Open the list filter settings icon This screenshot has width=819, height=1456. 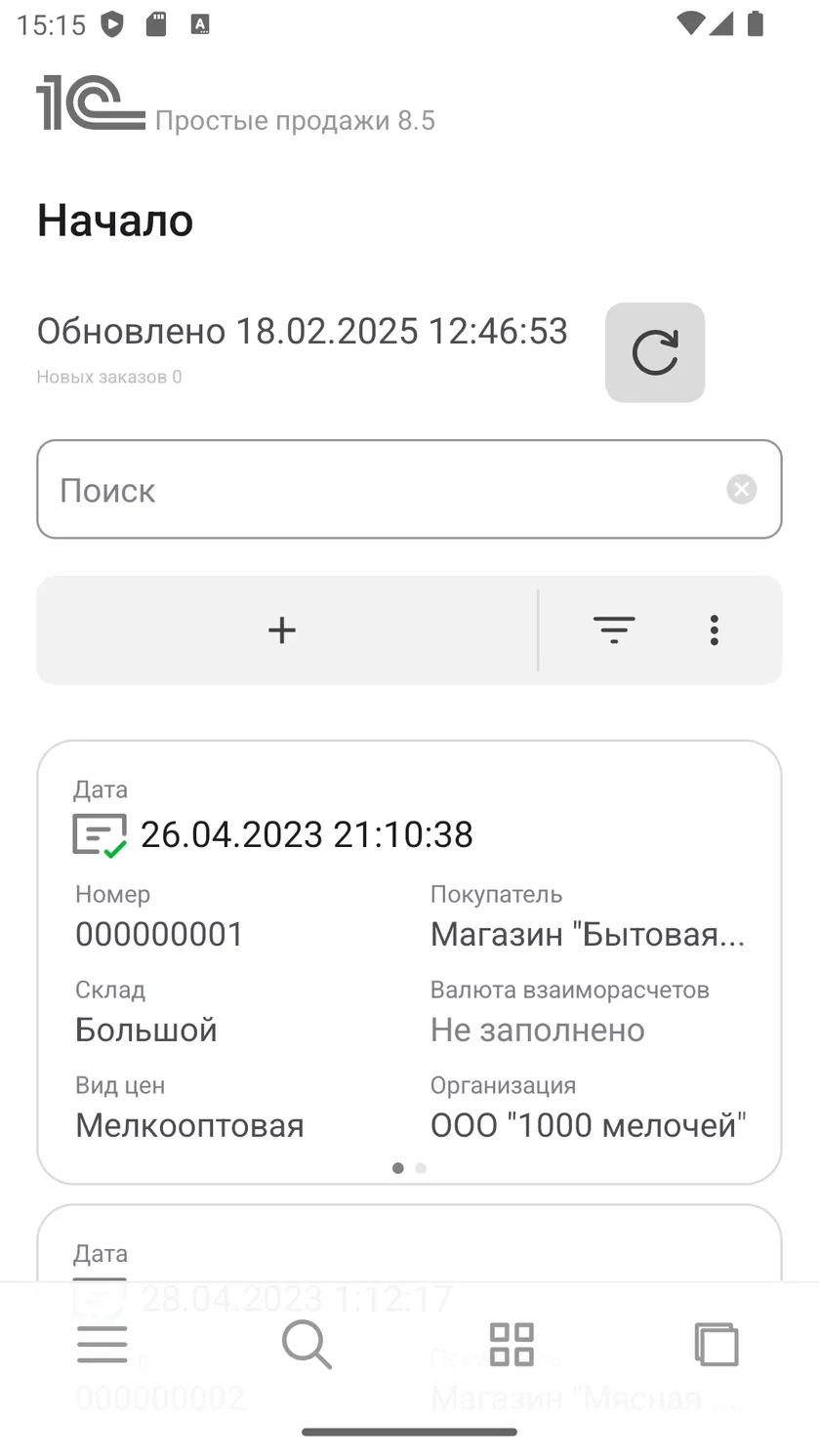(614, 629)
